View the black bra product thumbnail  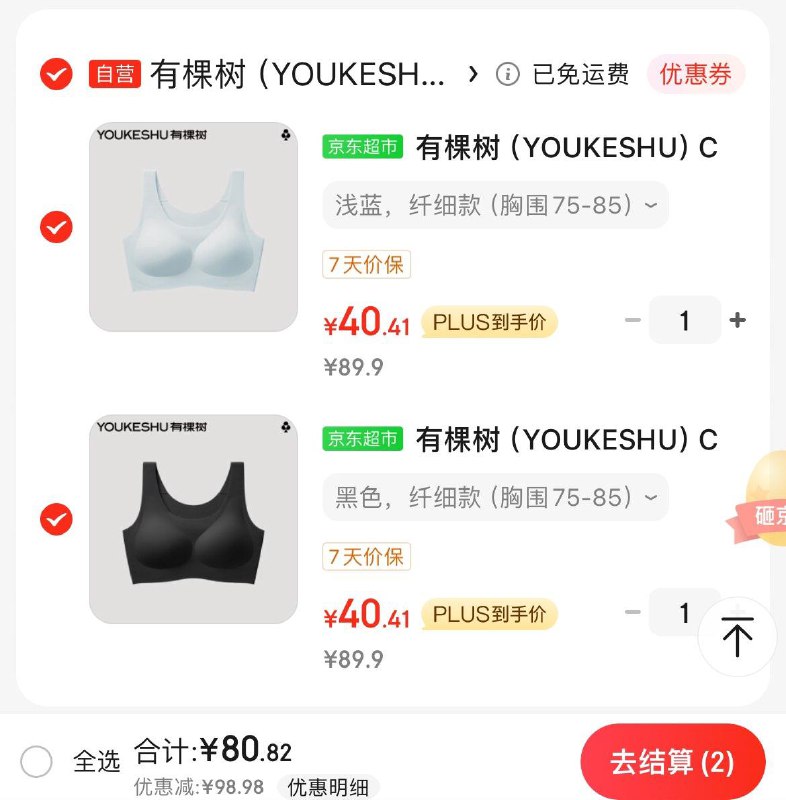[x=194, y=518]
